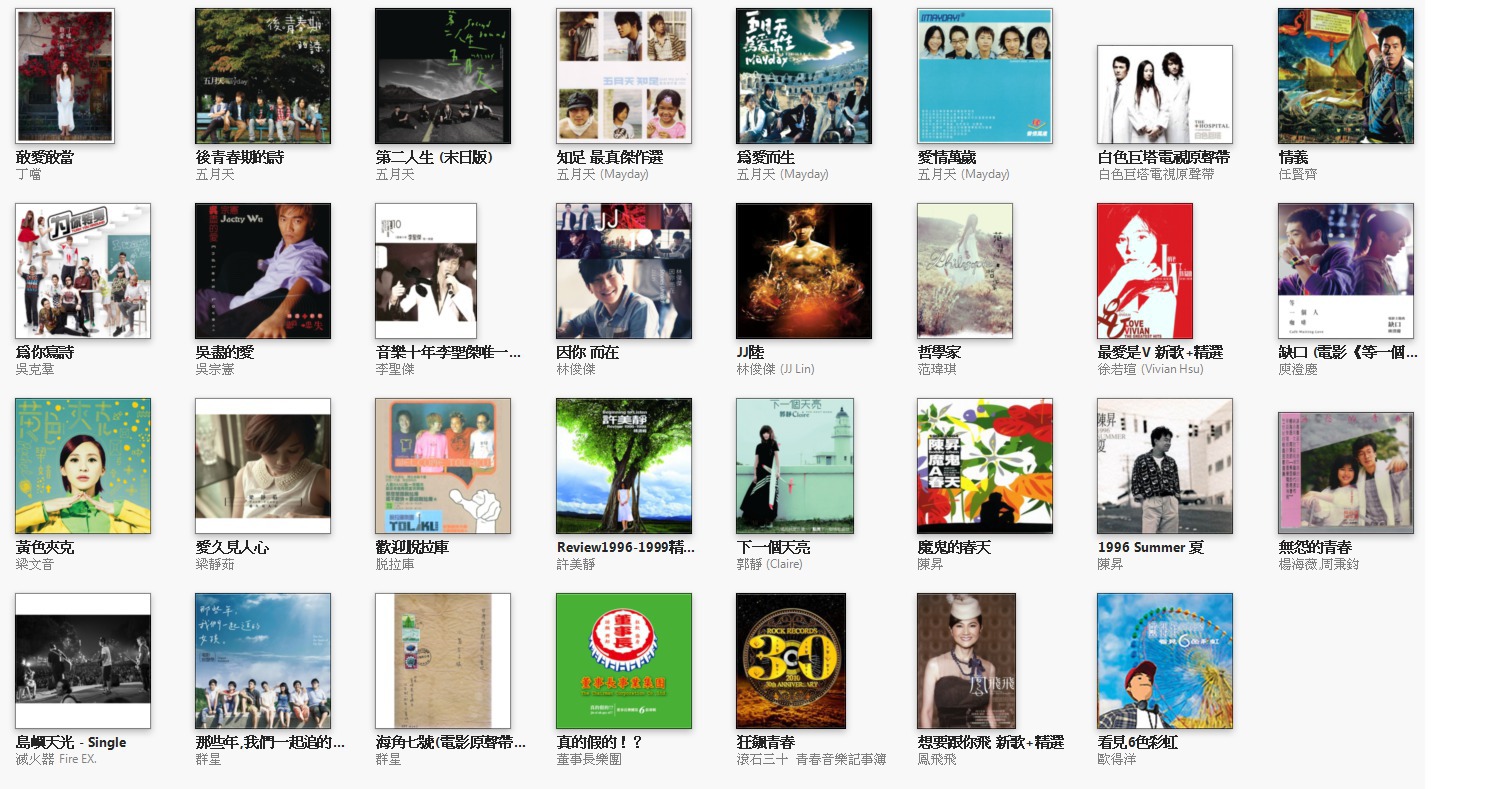Open the album 1996 Summer 夏
This screenshot has width=1496, height=789.
point(1165,466)
